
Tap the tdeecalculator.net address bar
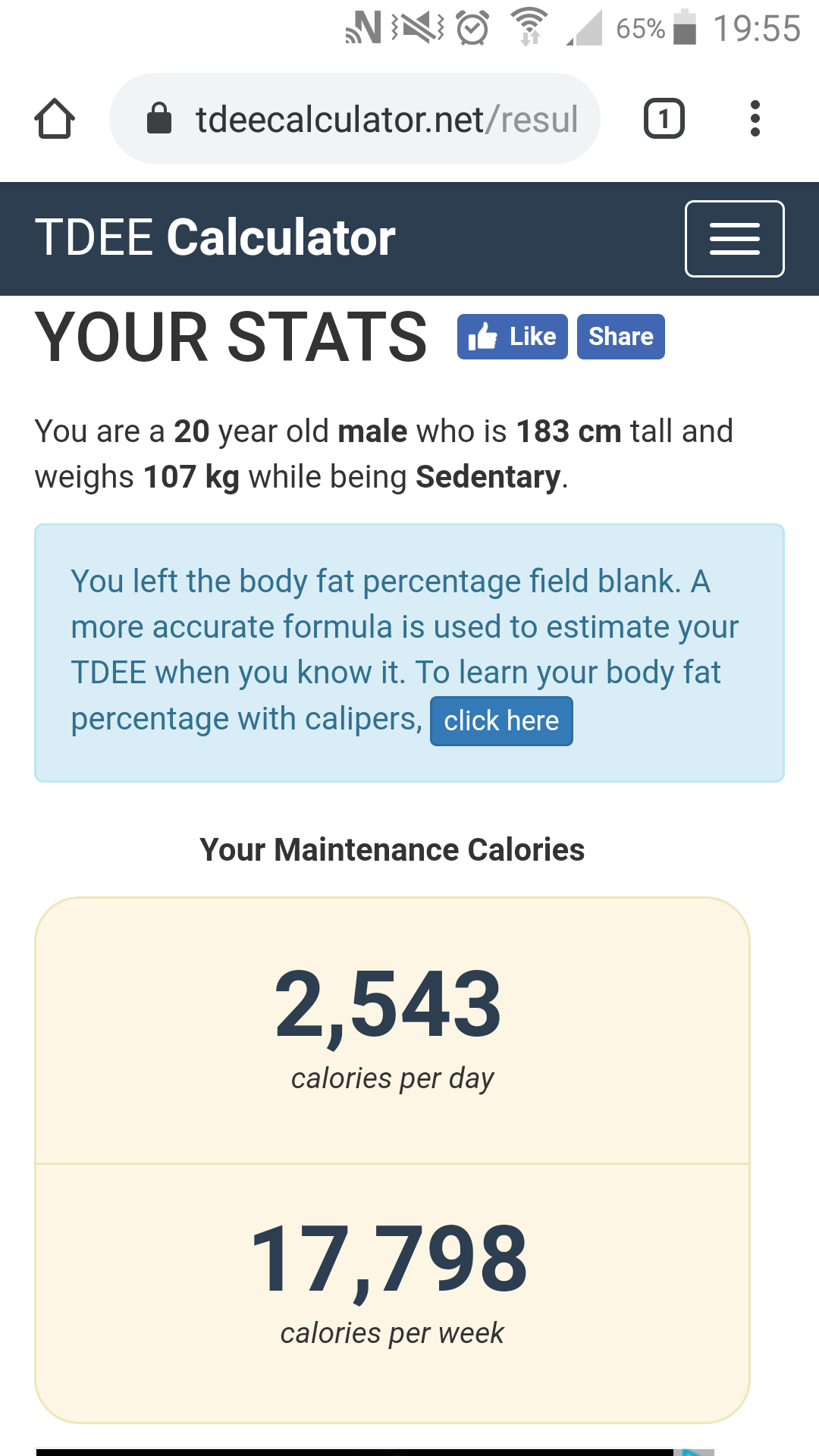[x=355, y=118]
